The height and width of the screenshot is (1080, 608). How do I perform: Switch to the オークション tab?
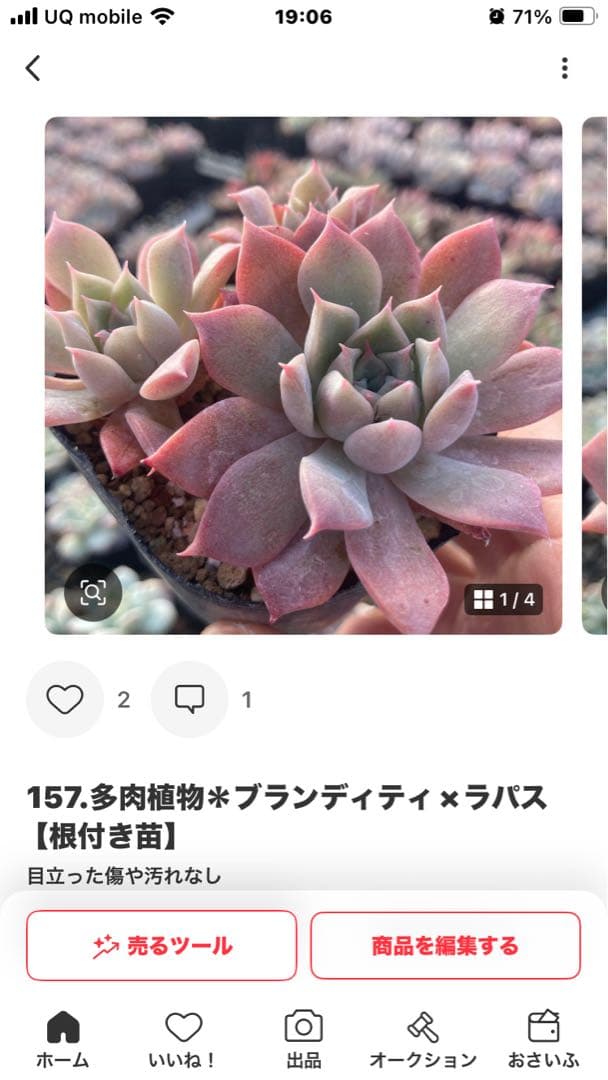423,1039
